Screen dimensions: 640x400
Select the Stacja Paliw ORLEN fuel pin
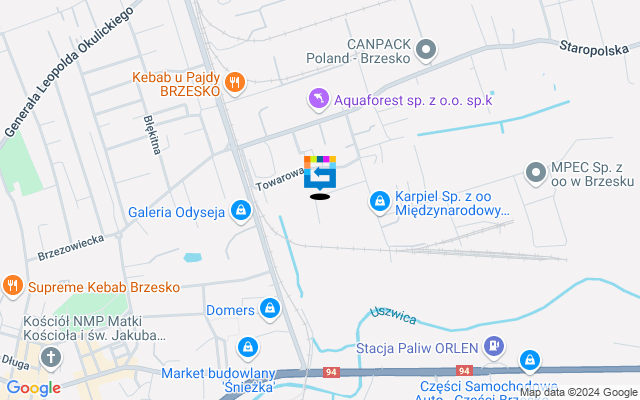tap(493, 348)
